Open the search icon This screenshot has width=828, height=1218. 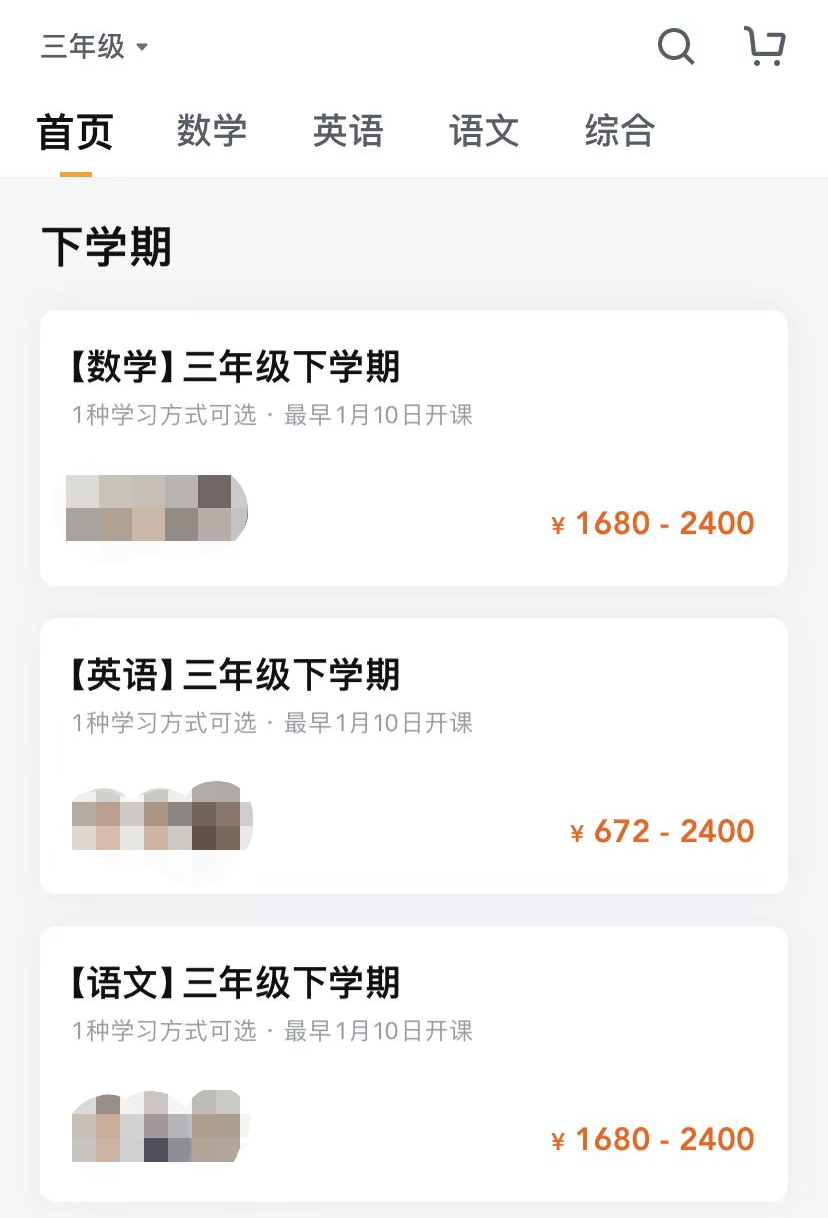[x=675, y=46]
